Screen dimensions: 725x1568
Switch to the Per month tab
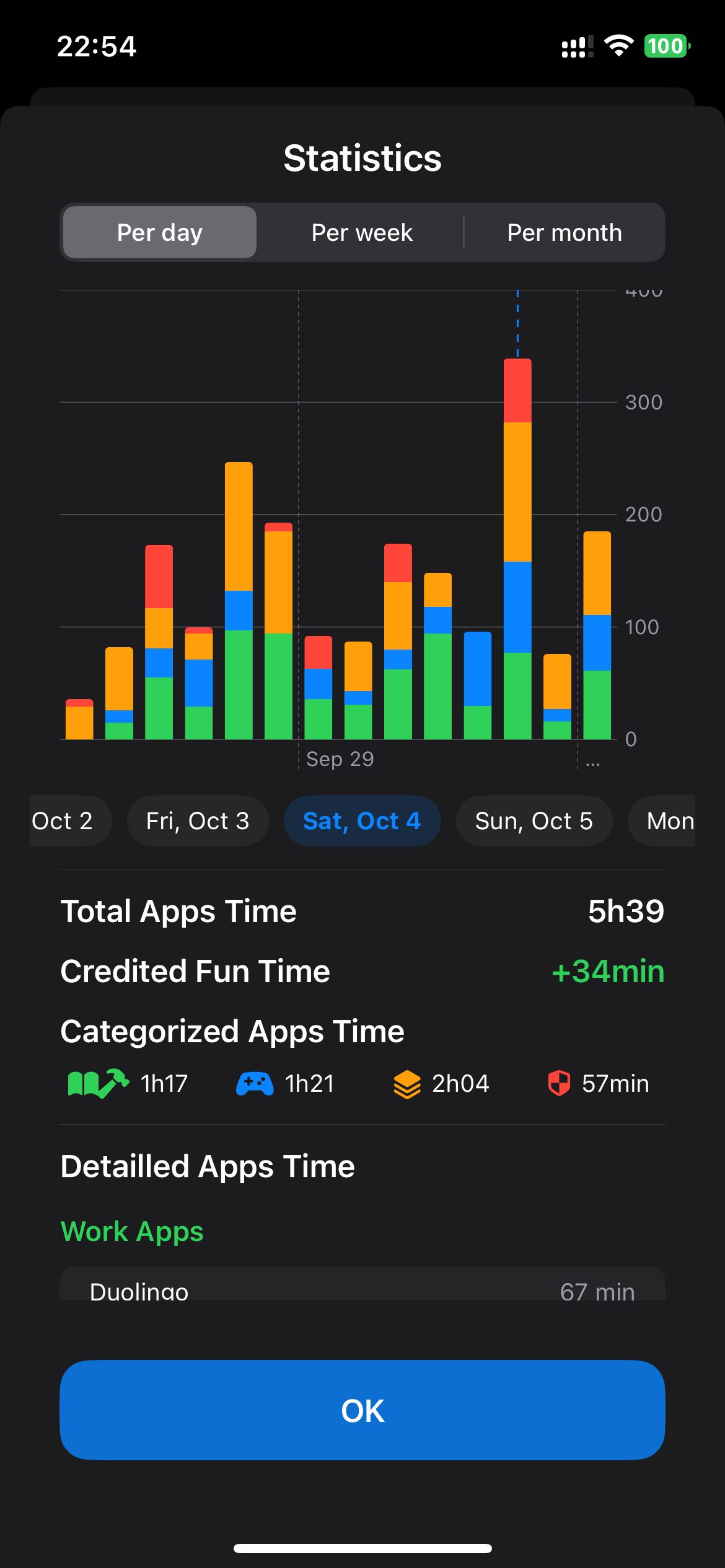click(x=565, y=232)
